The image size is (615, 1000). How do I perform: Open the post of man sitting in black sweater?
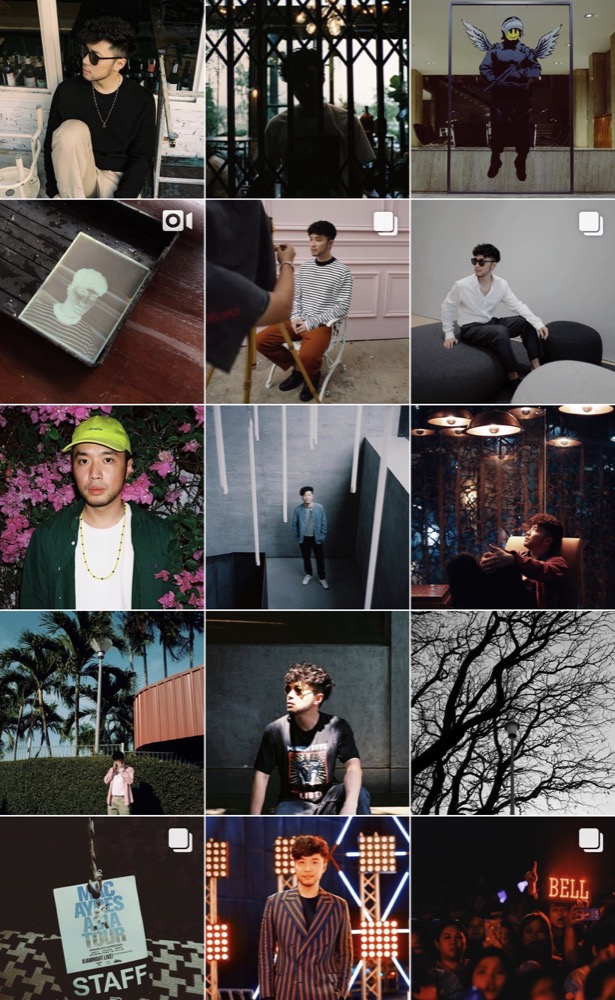pyautogui.click(x=101, y=98)
